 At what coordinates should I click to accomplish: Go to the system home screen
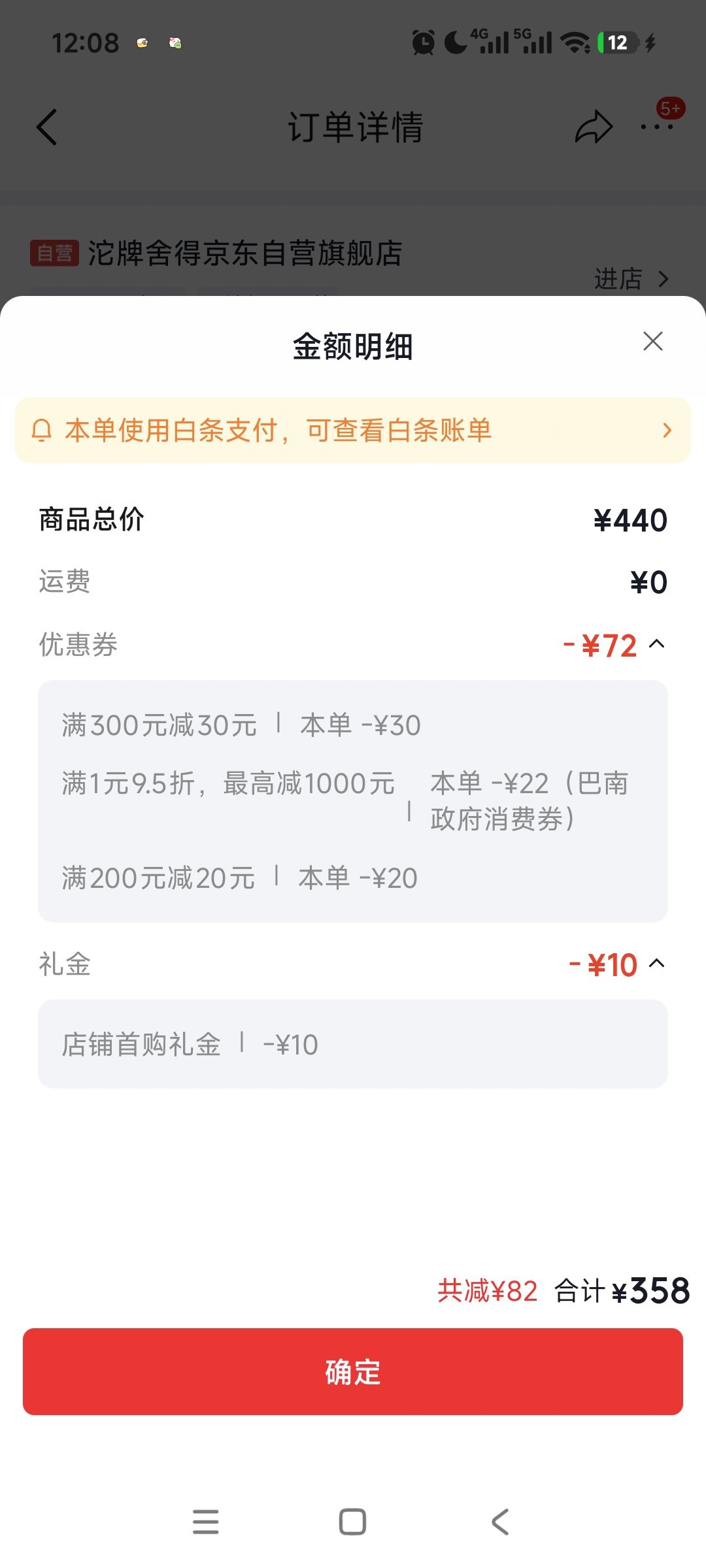[x=352, y=1522]
